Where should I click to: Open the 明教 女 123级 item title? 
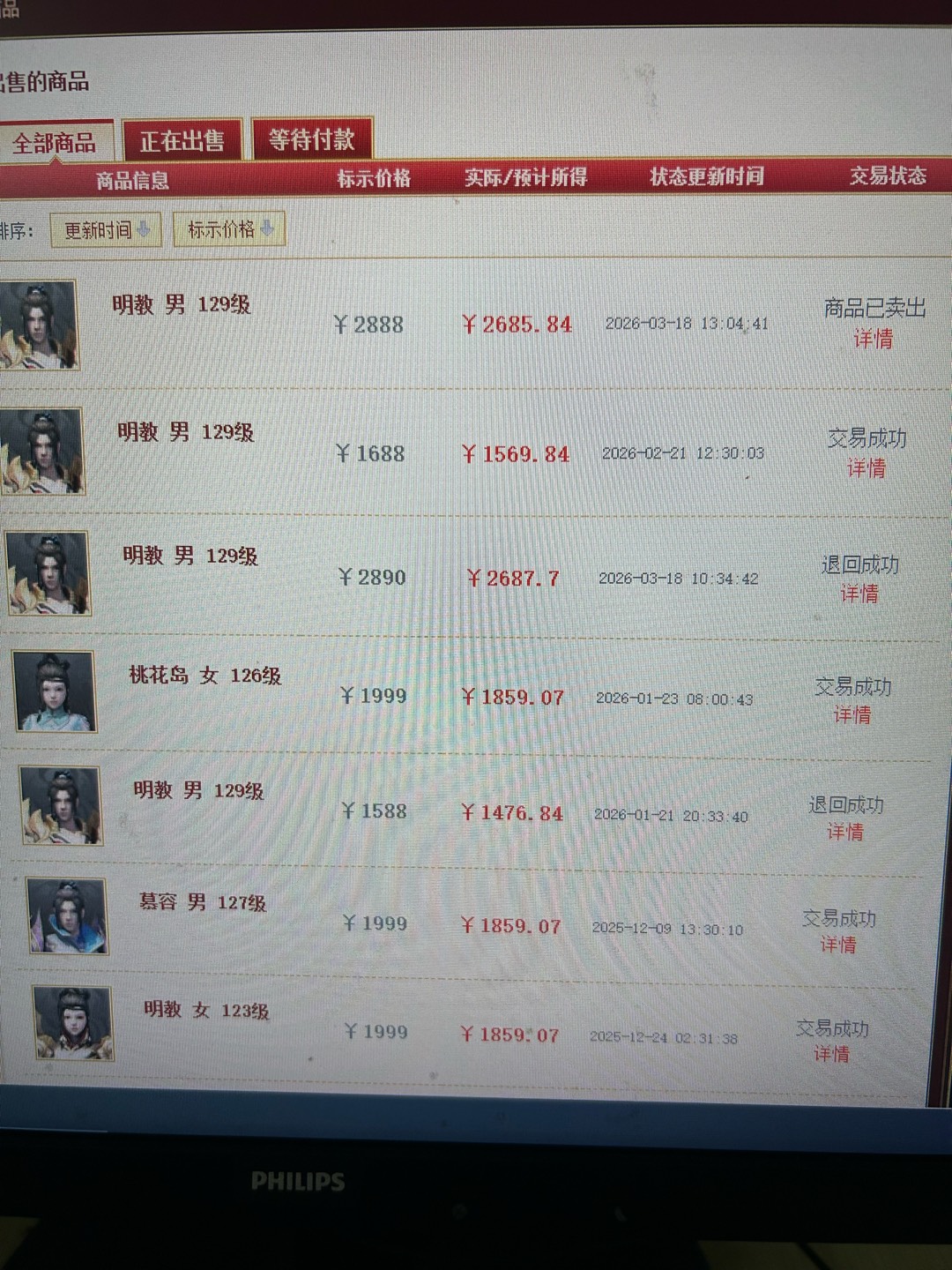point(206,1010)
